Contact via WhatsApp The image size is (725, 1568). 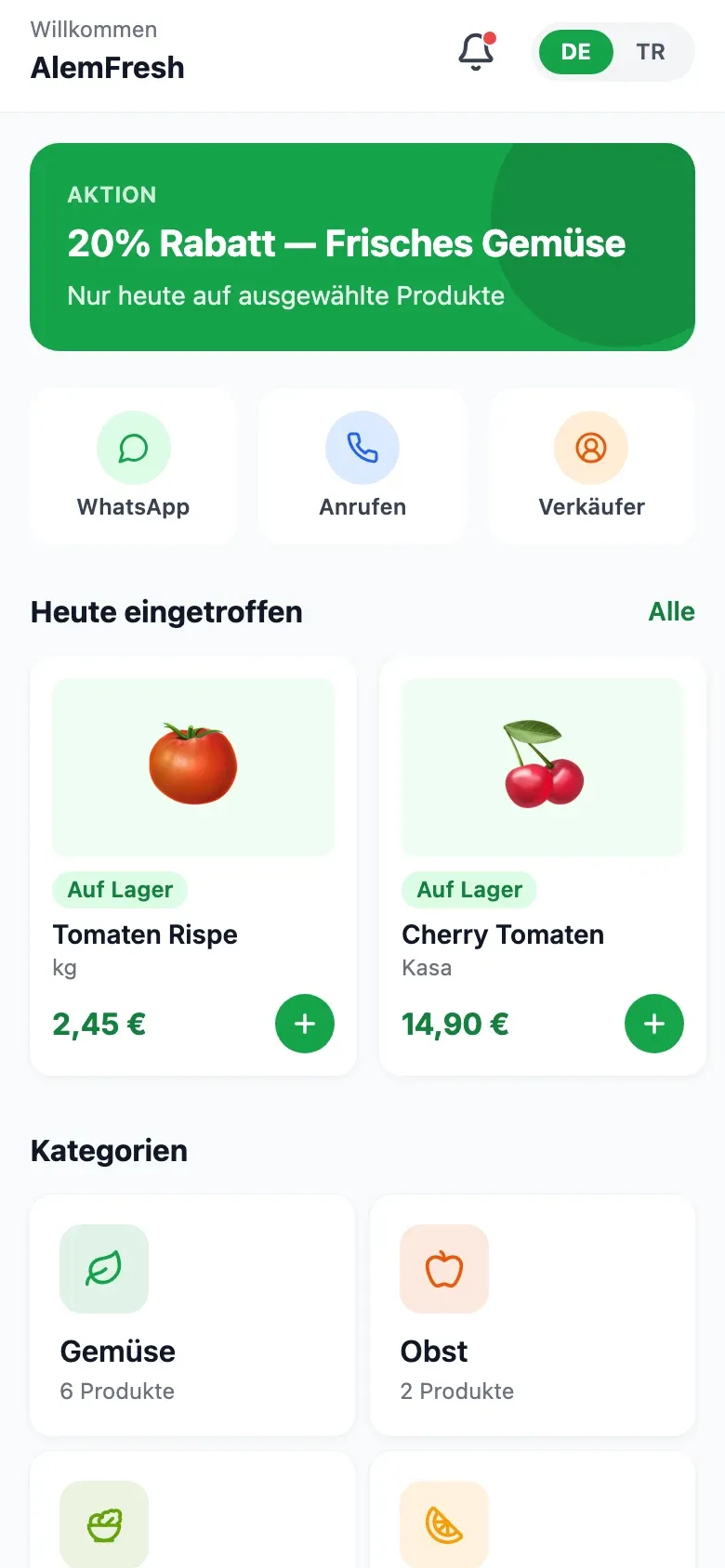tap(134, 466)
